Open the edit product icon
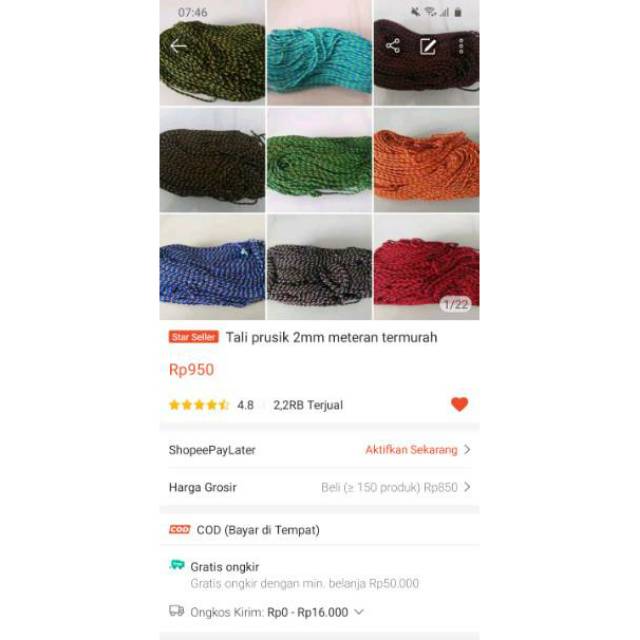 tap(428, 46)
